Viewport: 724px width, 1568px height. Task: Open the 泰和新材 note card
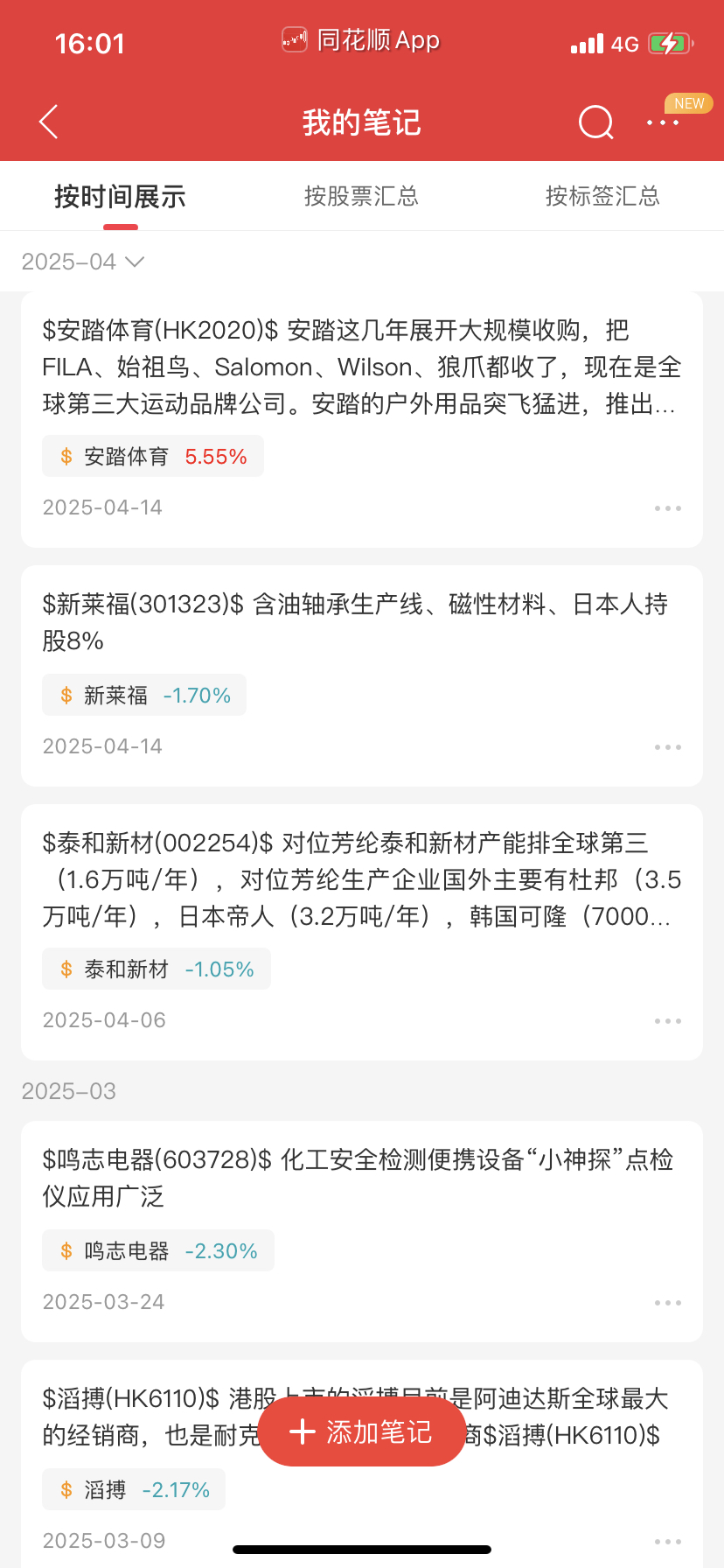(x=361, y=879)
